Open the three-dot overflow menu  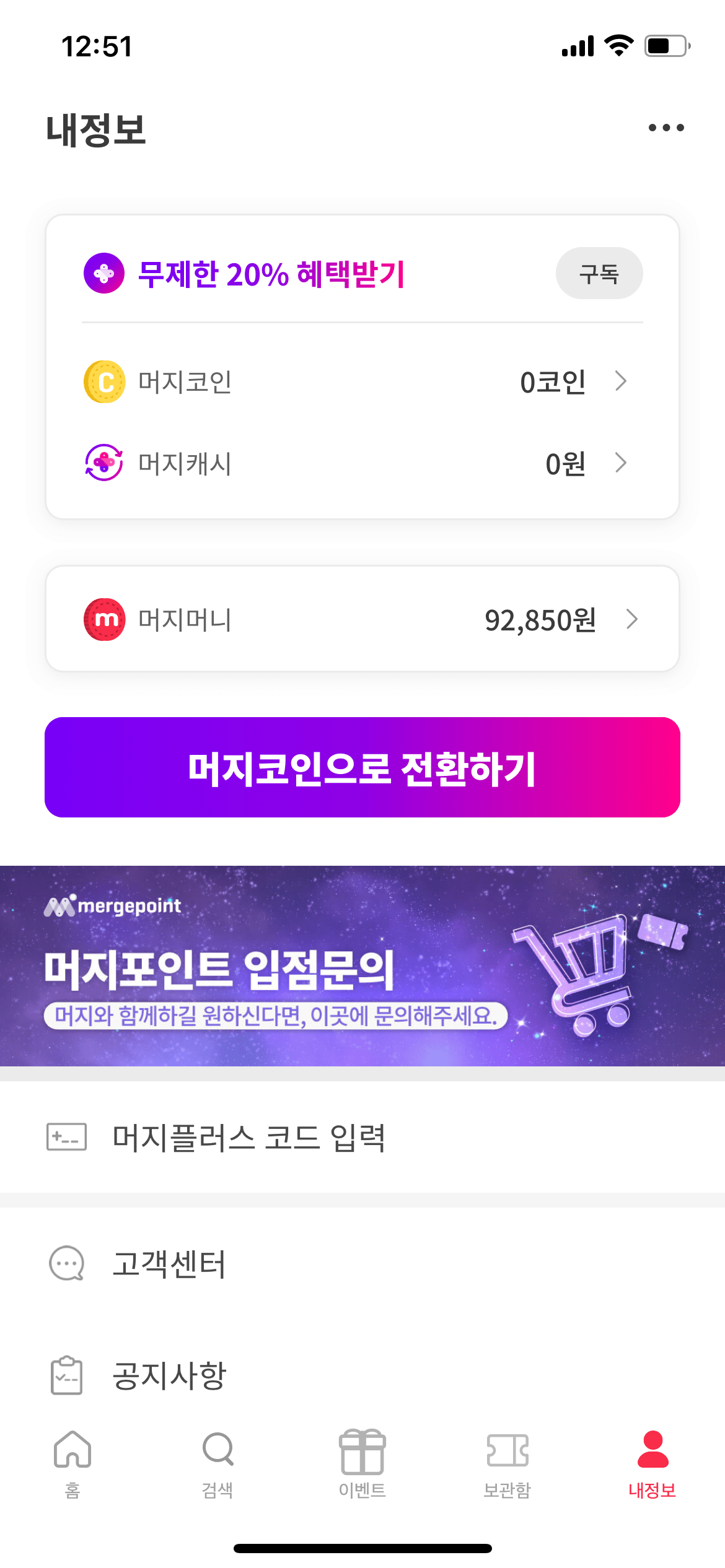666,128
